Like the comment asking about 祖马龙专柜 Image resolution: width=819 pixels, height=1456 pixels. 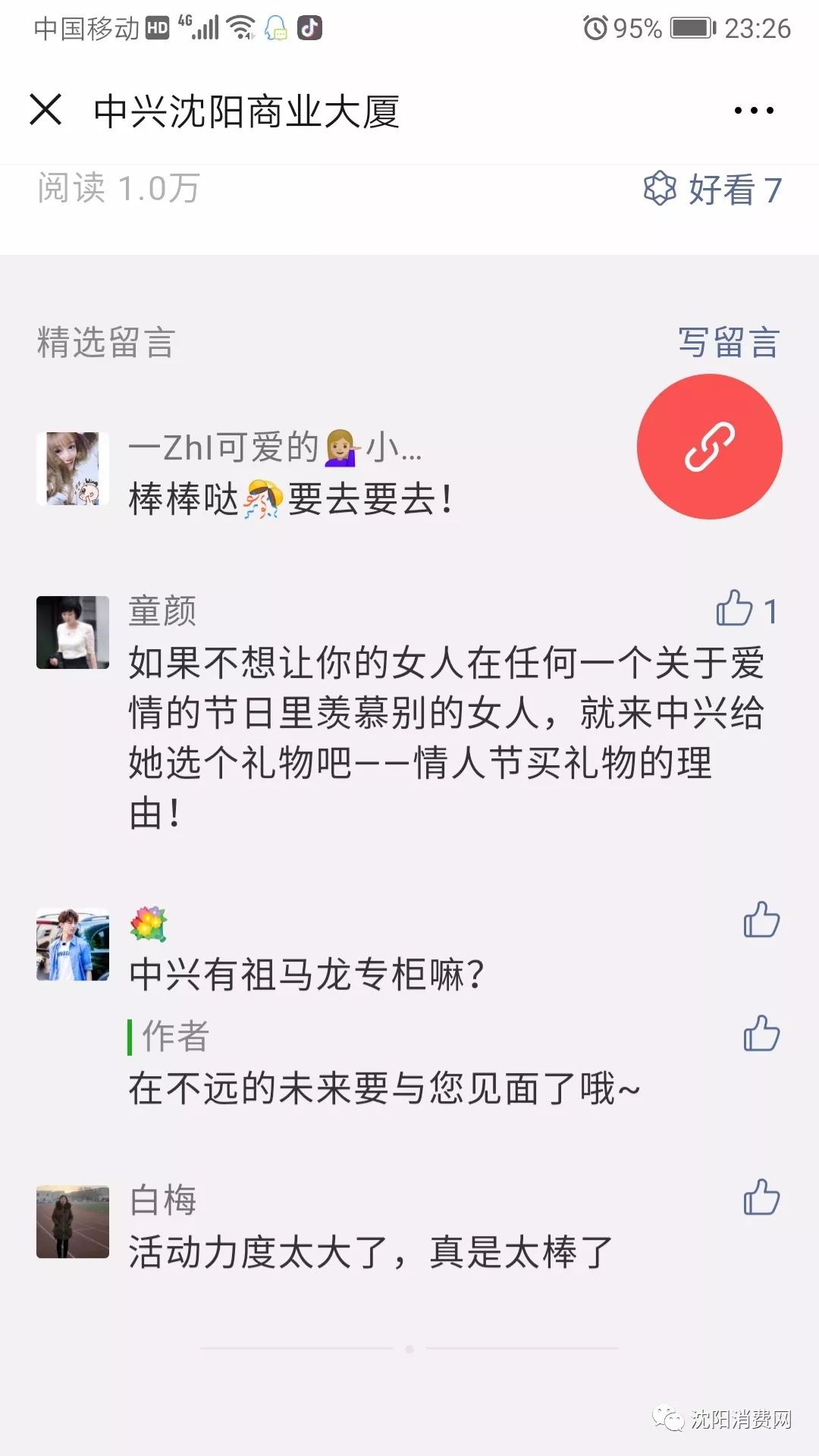[761, 920]
